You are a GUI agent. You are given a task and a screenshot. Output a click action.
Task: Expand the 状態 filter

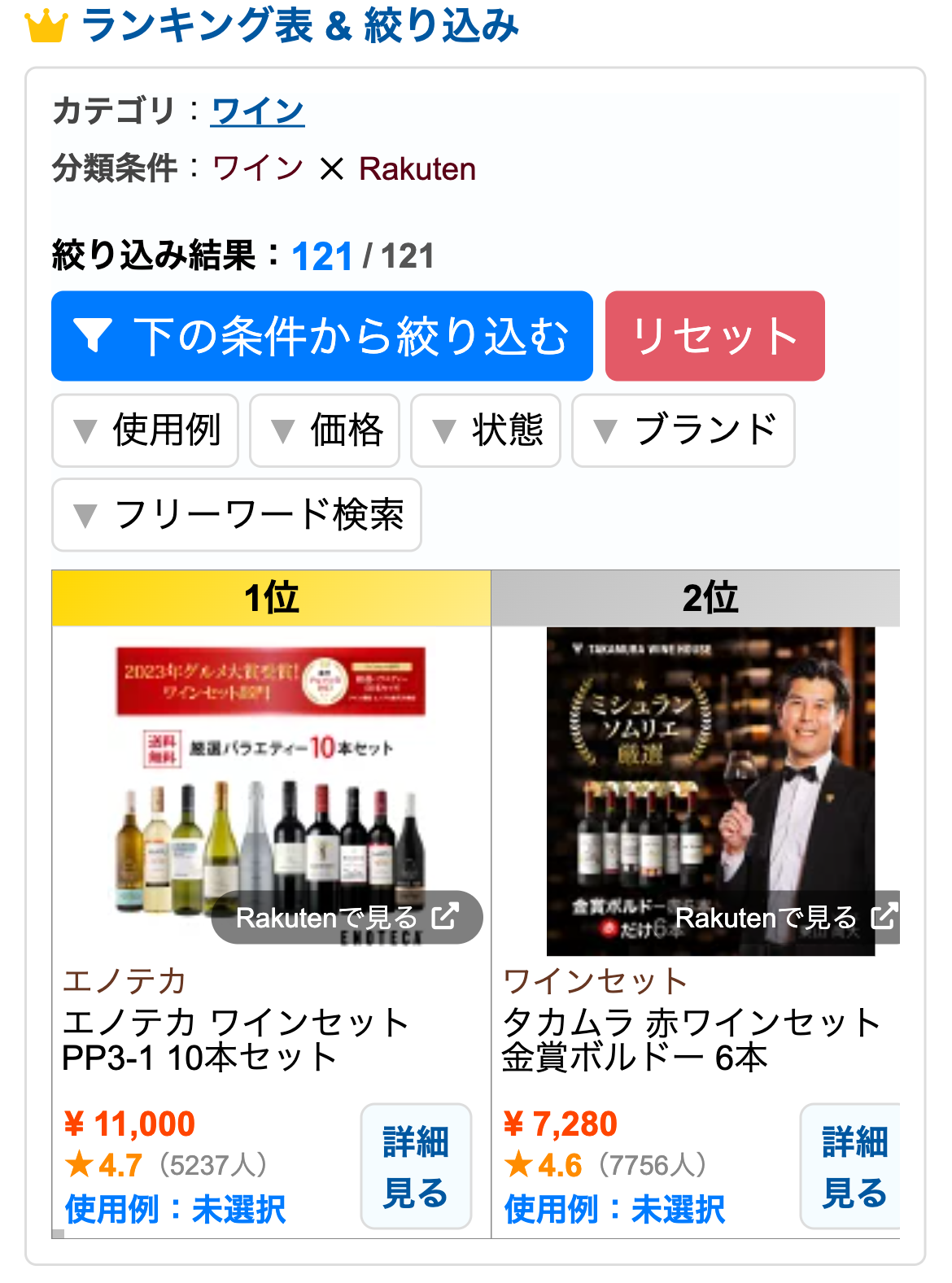pos(485,430)
